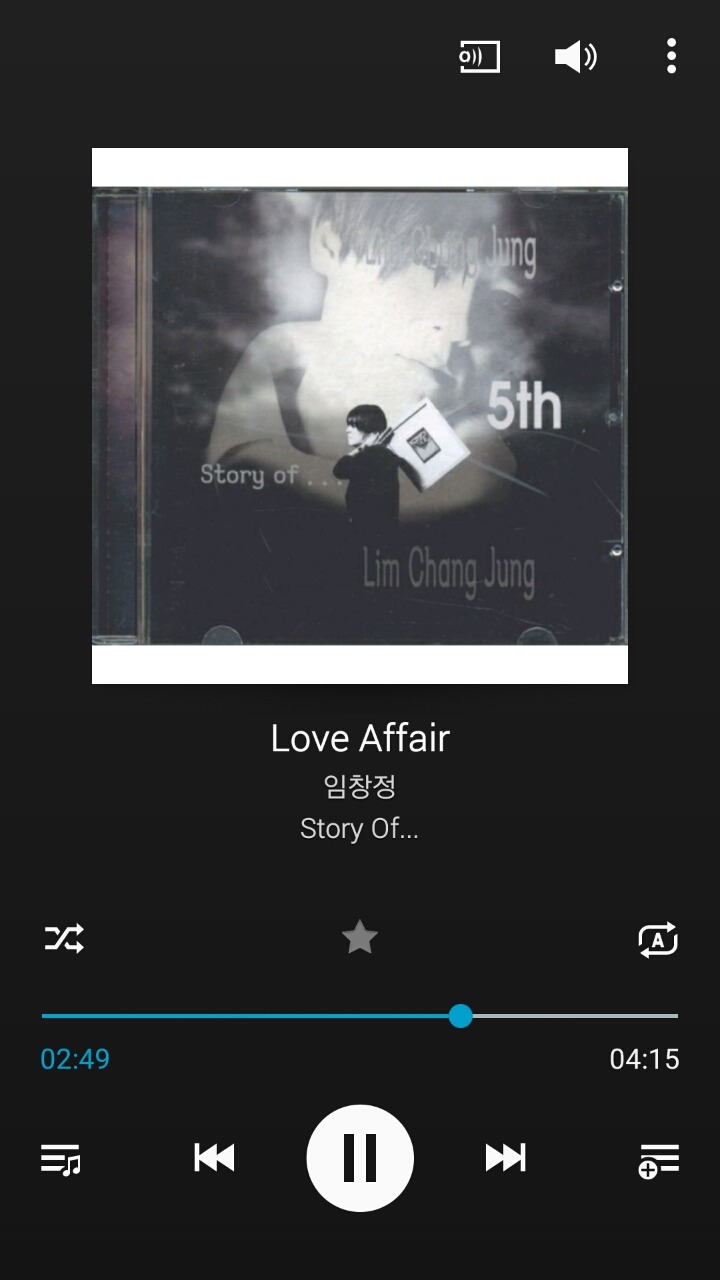Add this song to a playlist
Image resolution: width=720 pixels, height=1280 pixels.
[659, 1160]
